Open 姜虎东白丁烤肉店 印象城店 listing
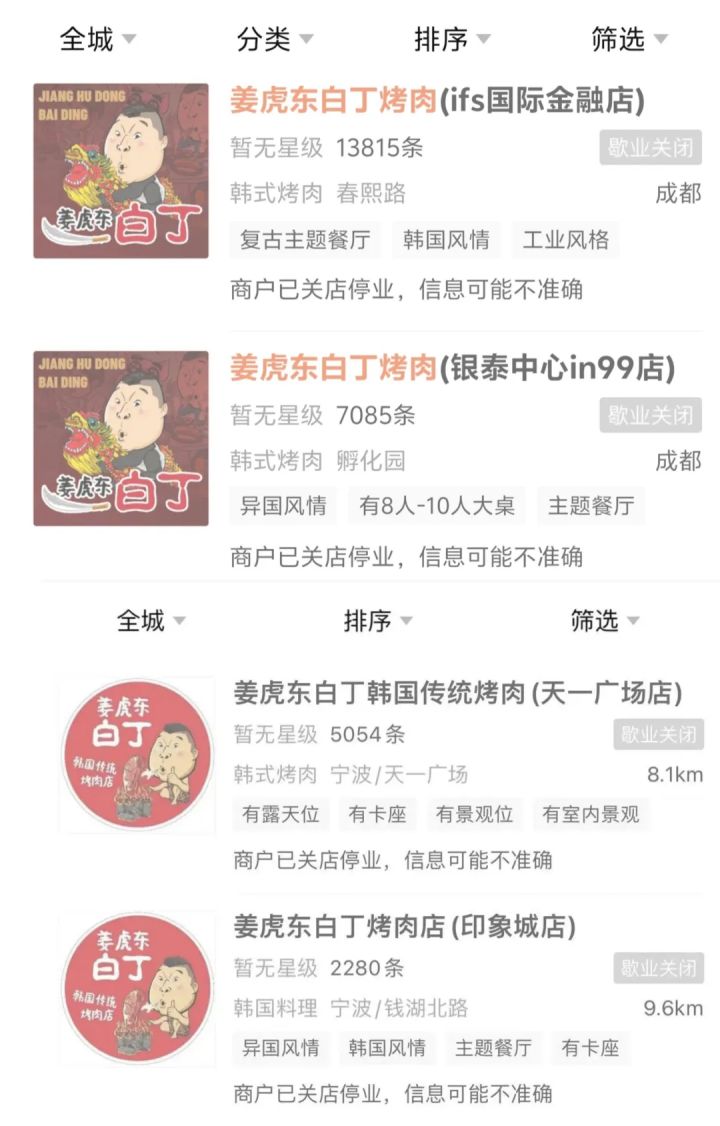 [404, 927]
